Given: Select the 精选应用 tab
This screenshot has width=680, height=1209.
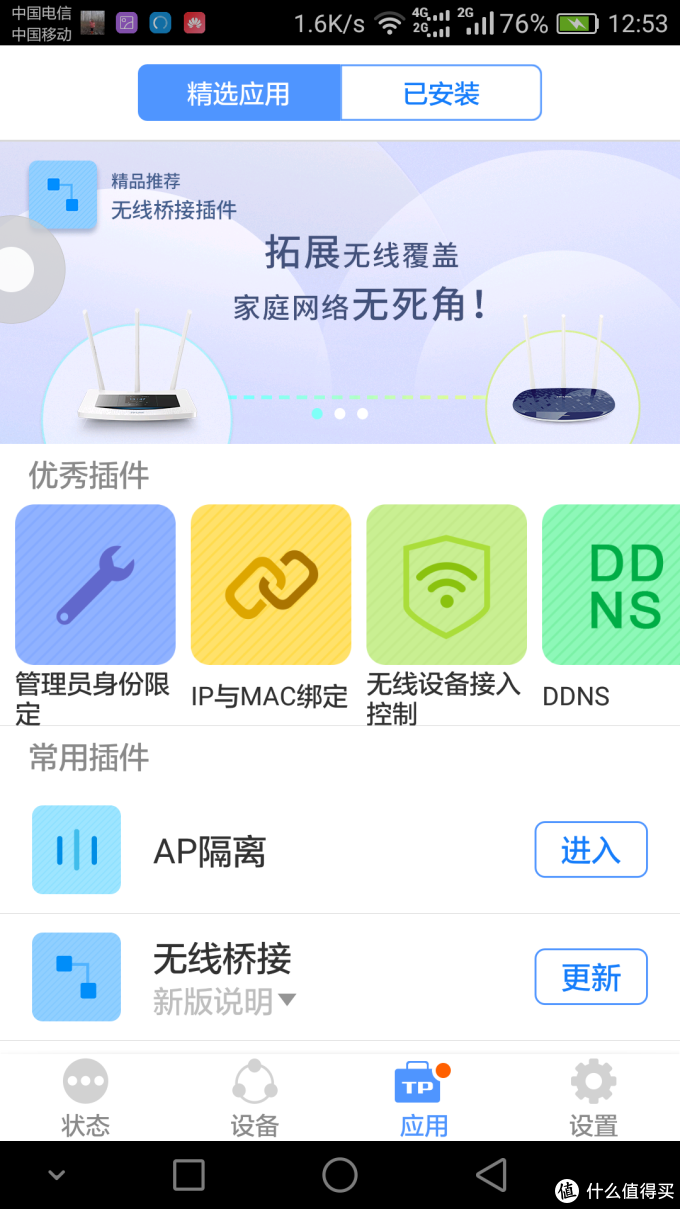Looking at the screenshot, I should 239,93.
